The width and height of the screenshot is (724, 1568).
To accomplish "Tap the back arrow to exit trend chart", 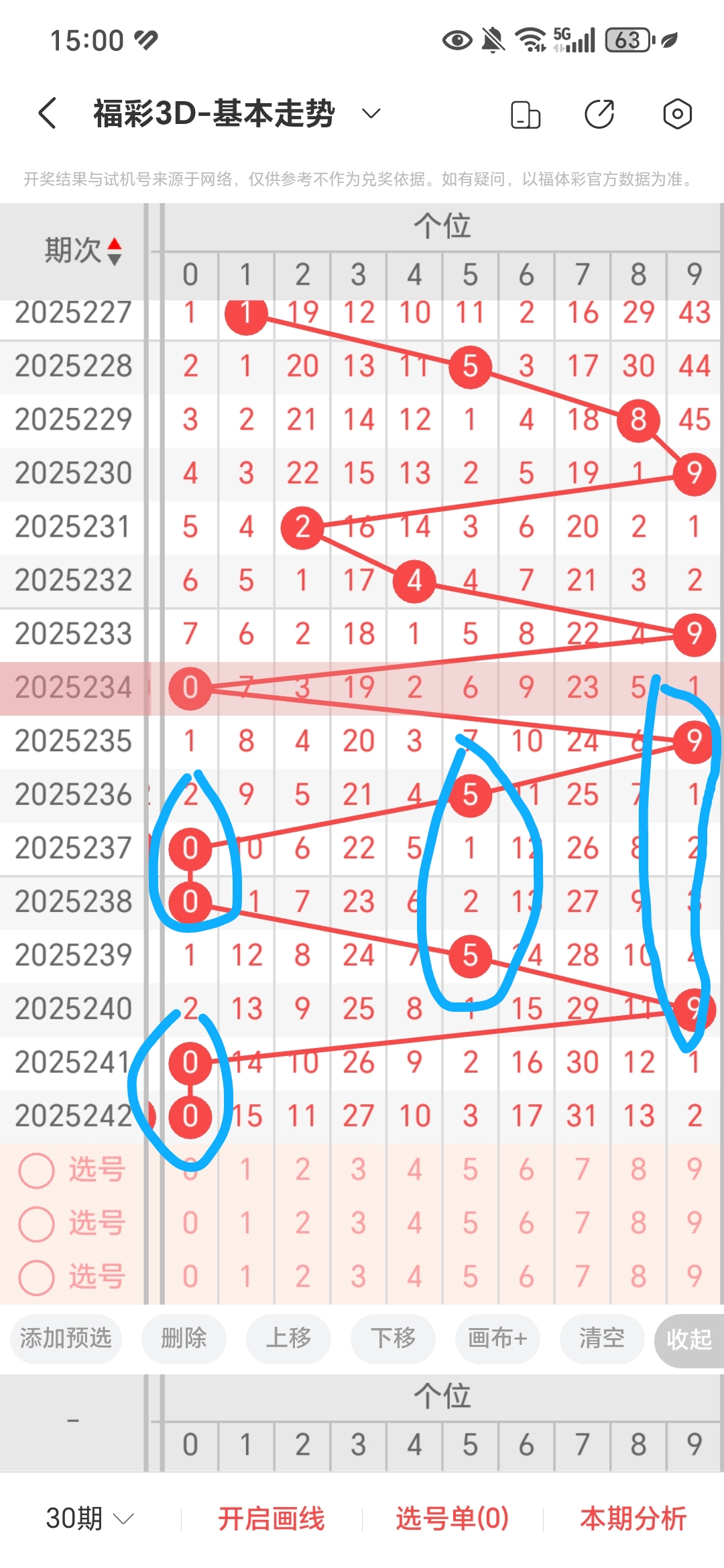I will point(46,113).
